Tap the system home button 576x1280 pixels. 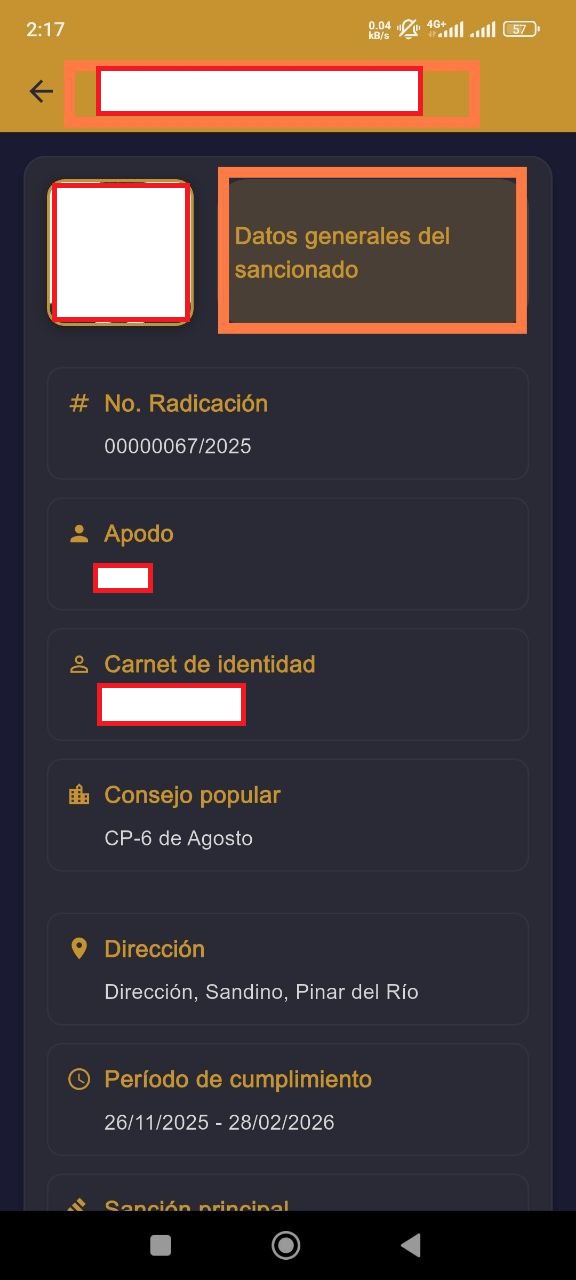pos(286,1245)
